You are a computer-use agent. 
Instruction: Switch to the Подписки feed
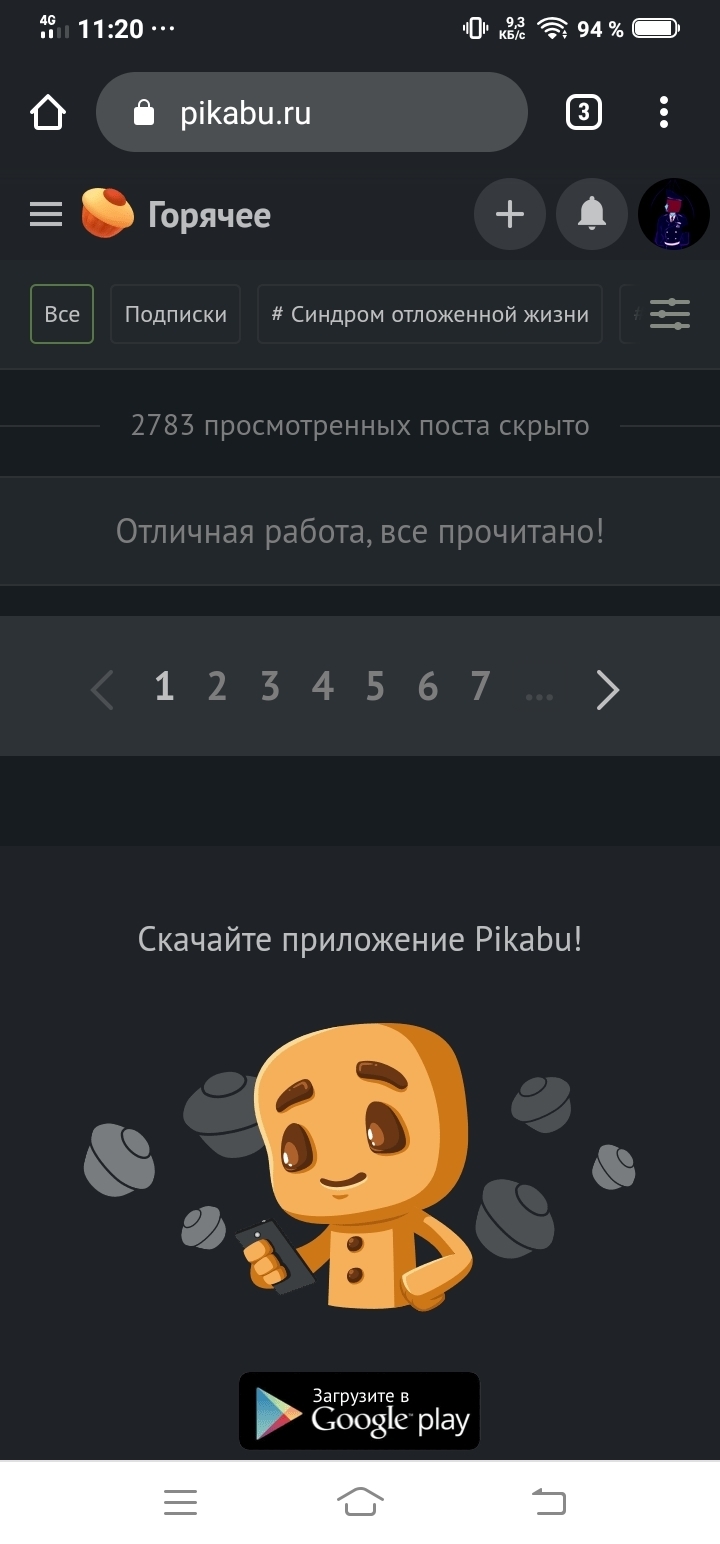pyautogui.click(x=175, y=314)
